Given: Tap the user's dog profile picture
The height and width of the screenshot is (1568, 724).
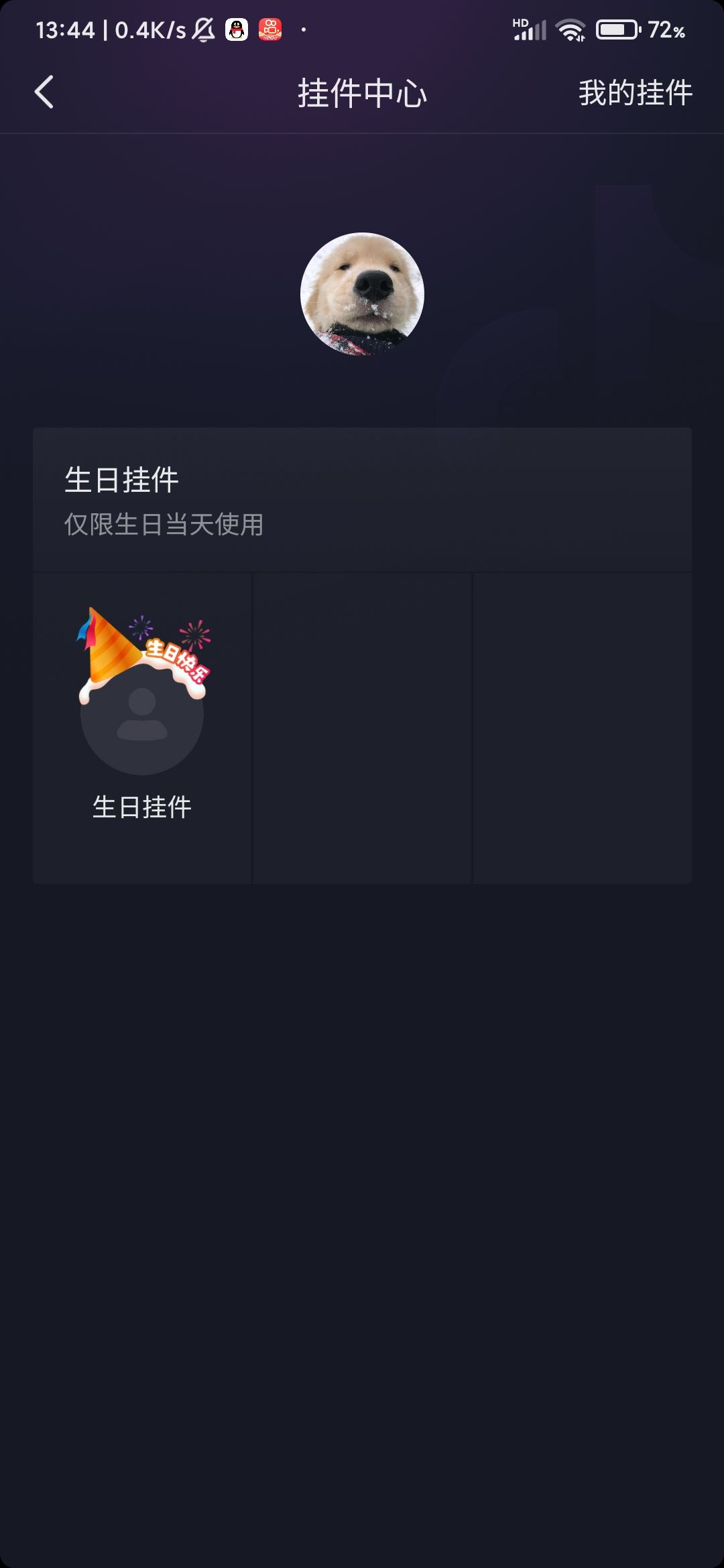Looking at the screenshot, I should (362, 293).
